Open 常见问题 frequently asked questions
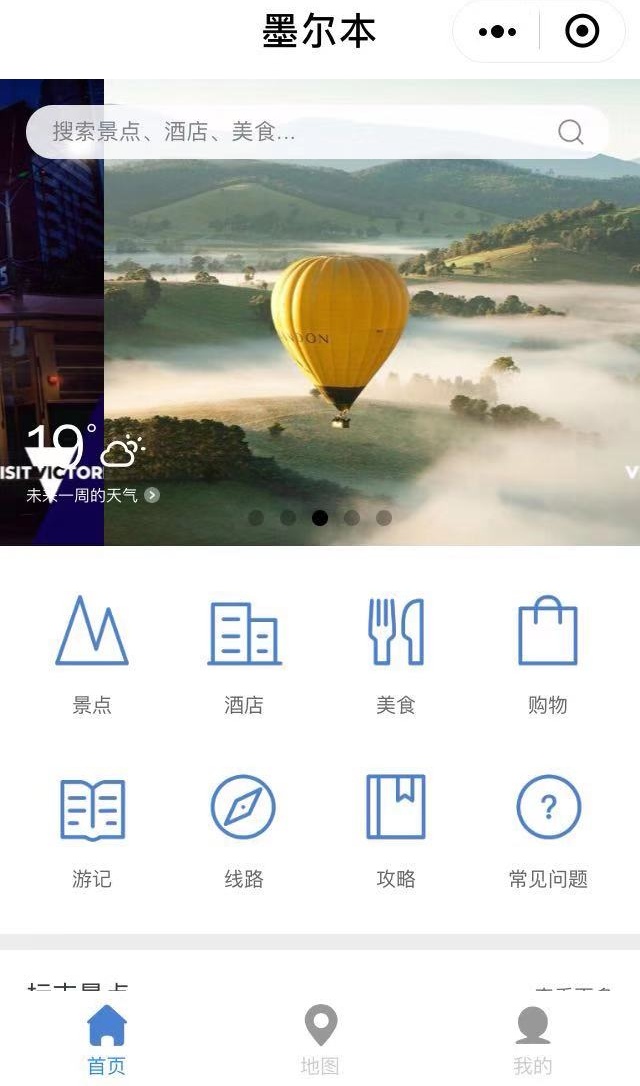 (548, 831)
